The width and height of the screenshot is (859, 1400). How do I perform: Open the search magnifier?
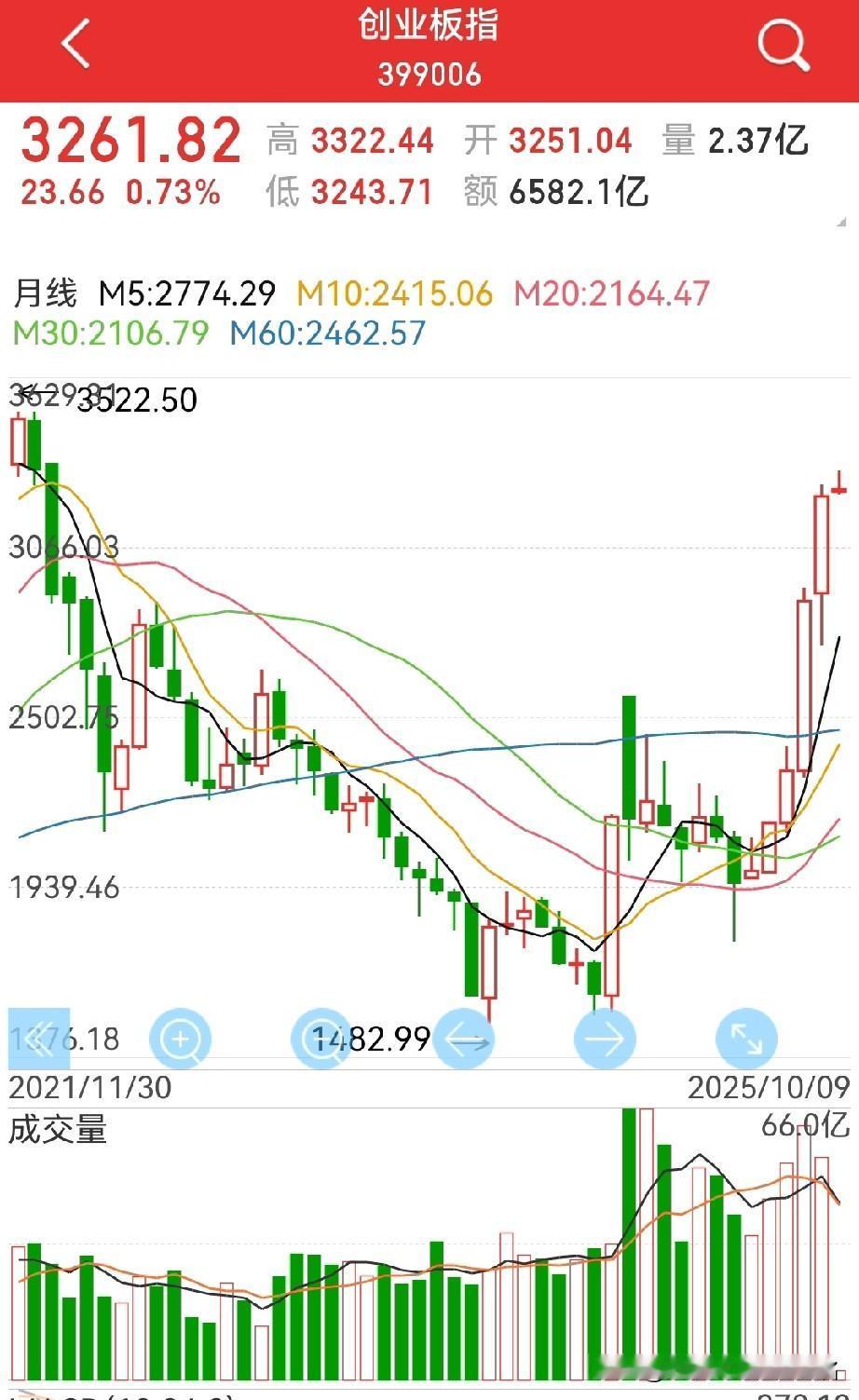pos(783,44)
